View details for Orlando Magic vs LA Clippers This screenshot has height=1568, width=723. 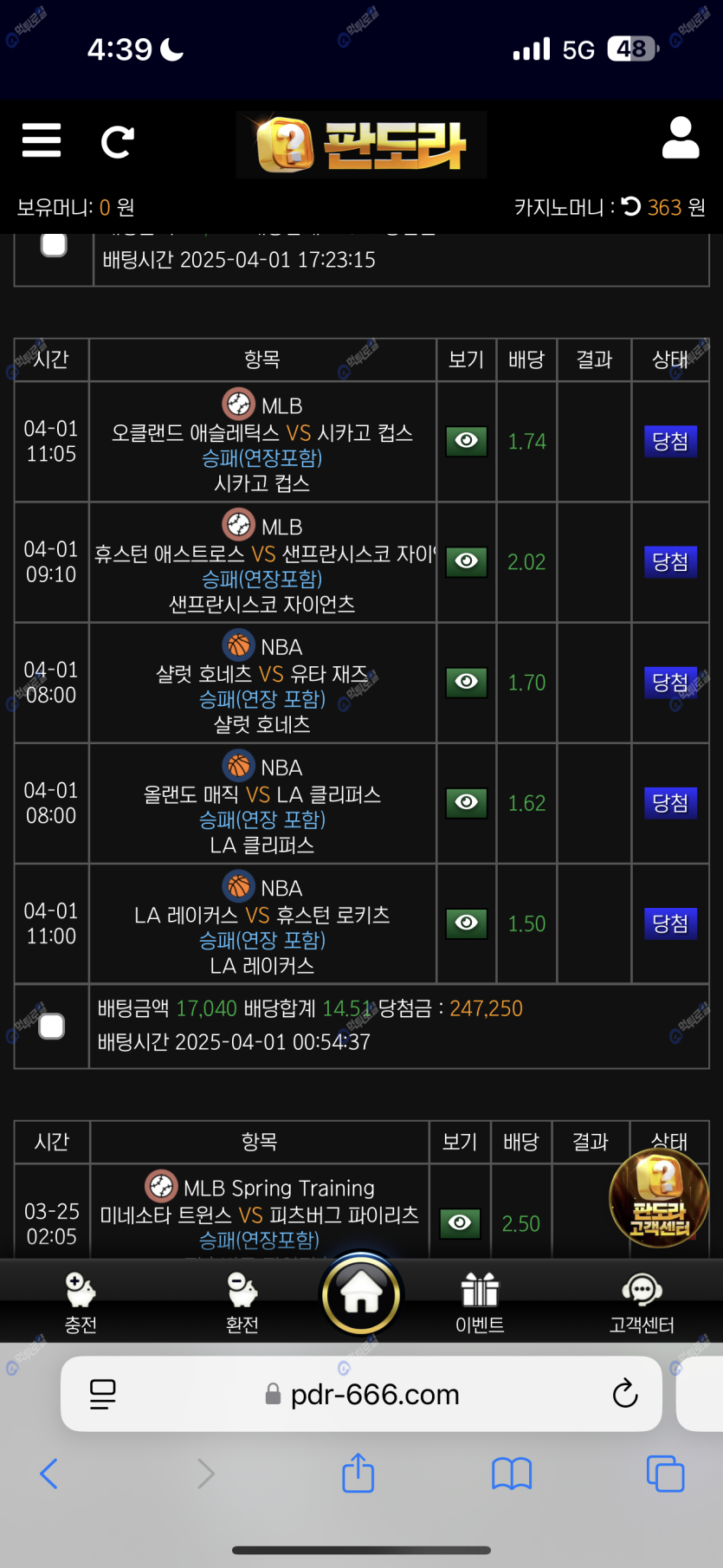[x=467, y=802]
